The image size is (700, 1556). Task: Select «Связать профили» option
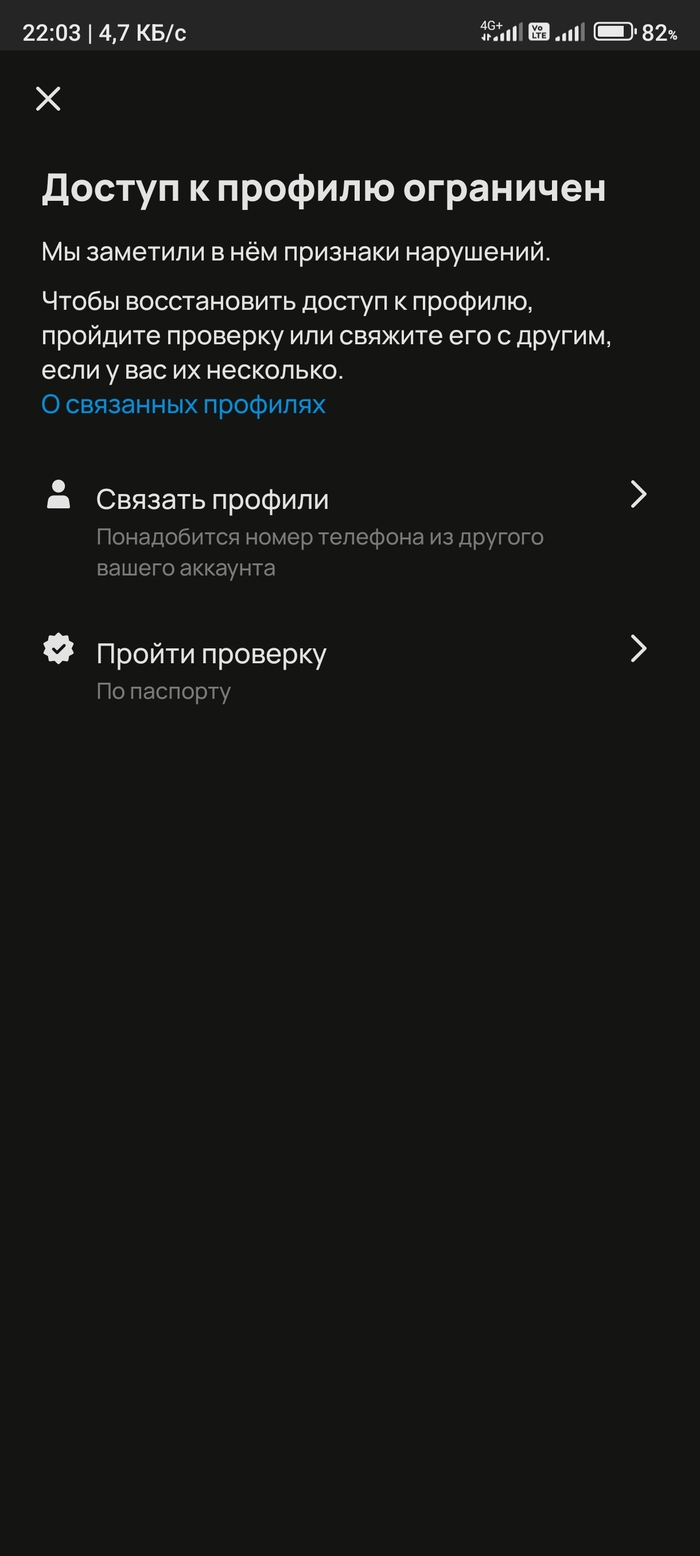[x=212, y=500]
